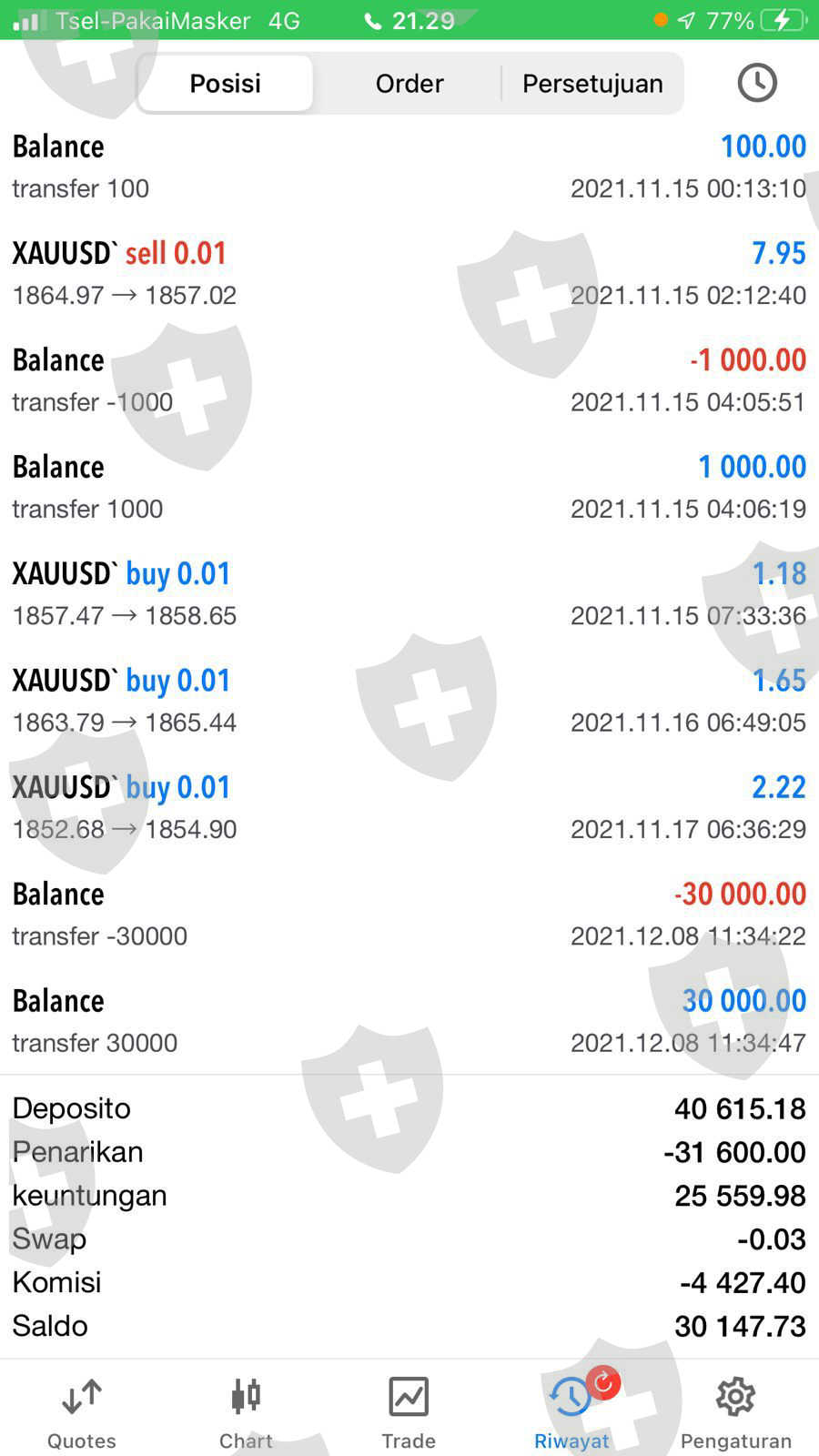Open the XAUUSD buy trade with 1.65 profit

pyautogui.click(x=409, y=701)
